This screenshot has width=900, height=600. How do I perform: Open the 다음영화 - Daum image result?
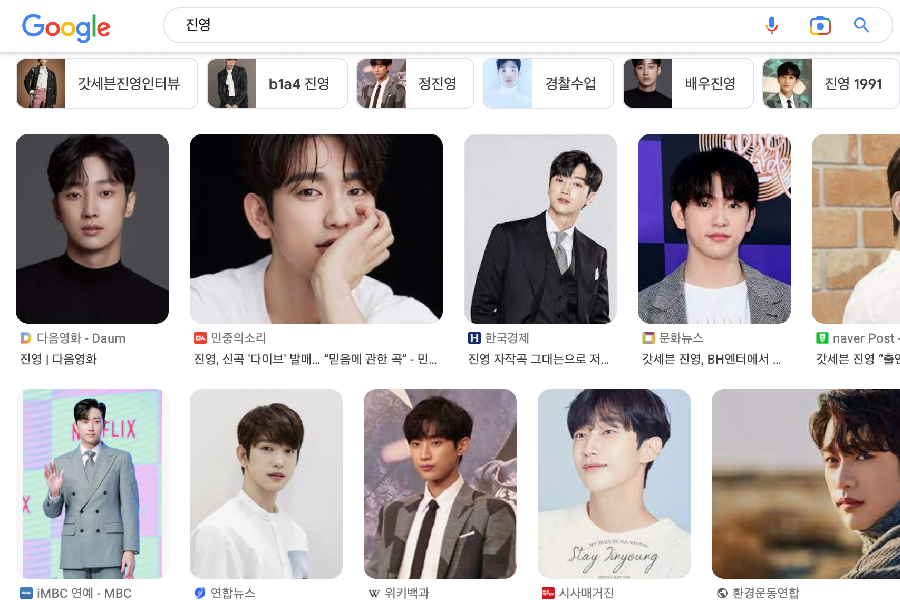92,229
